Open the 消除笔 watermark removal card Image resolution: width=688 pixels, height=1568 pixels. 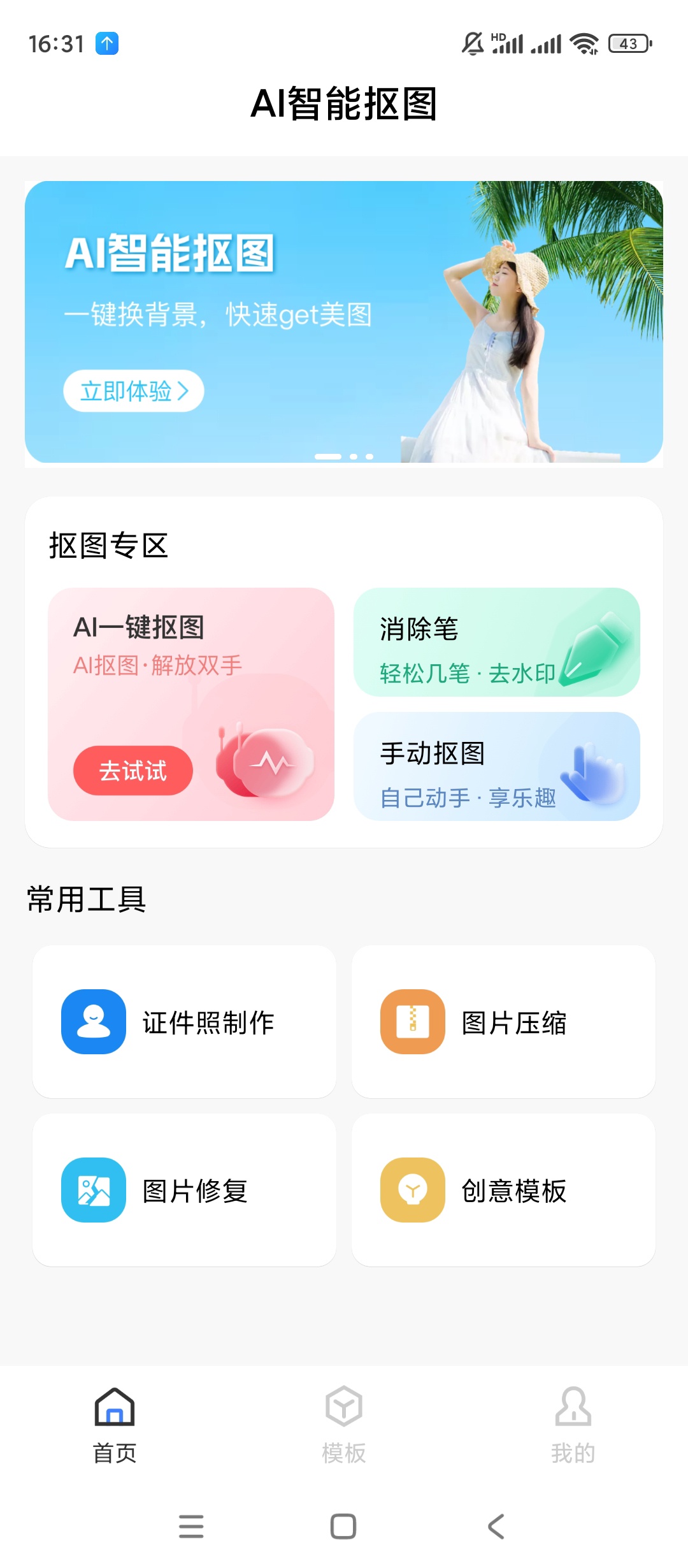click(497, 644)
